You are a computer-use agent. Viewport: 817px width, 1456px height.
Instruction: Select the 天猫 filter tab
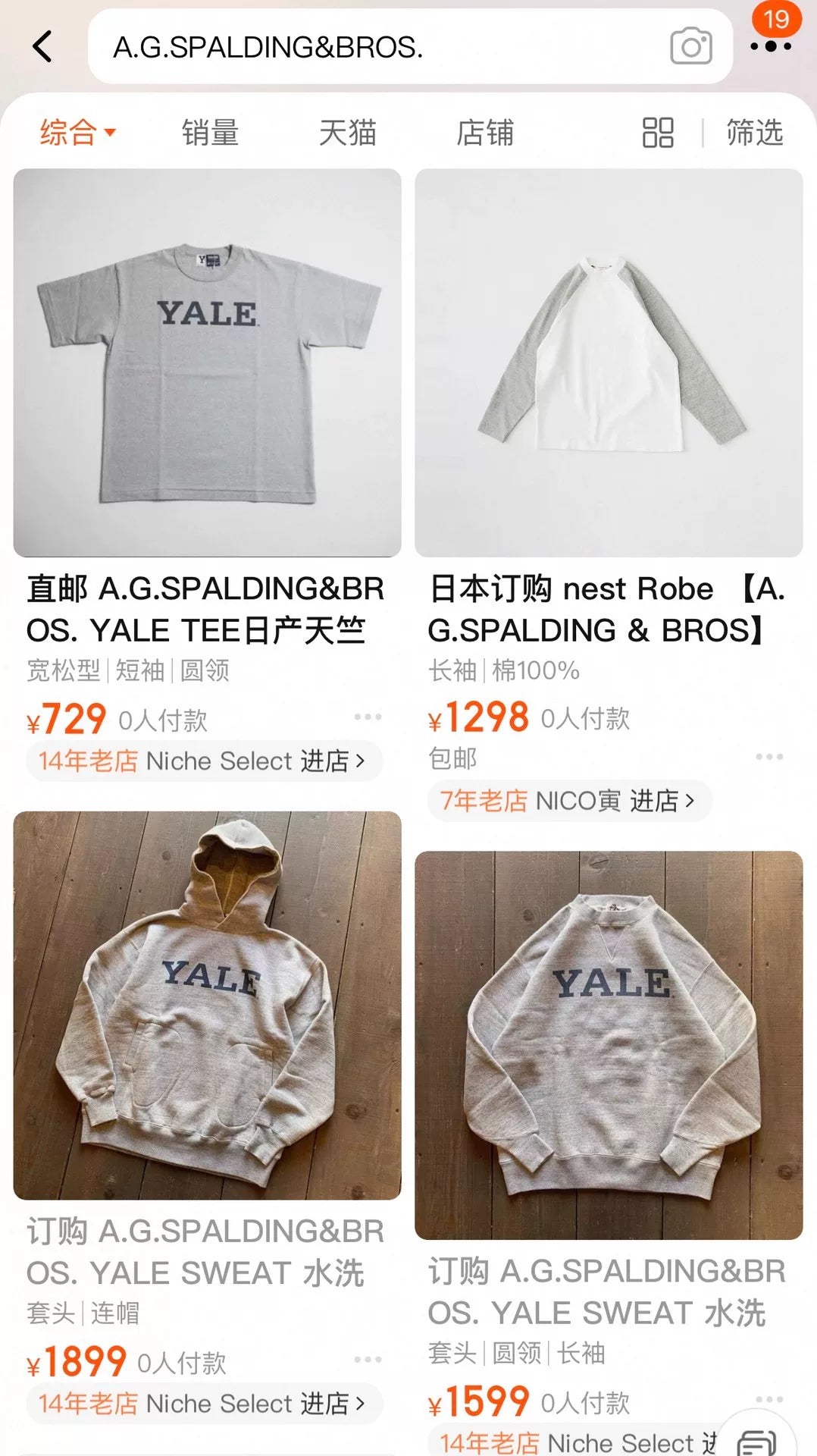349,133
